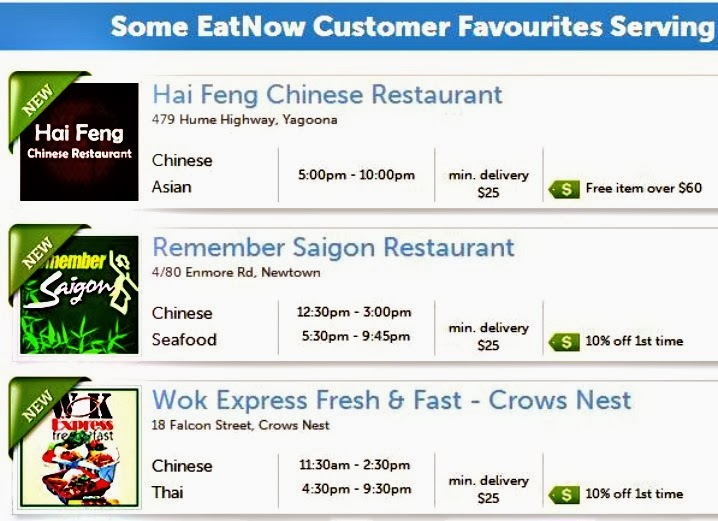Tap the Remember Saigon logo image
Image resolution: width=718 pixels, height=521 pixels.
click(80, 295)
